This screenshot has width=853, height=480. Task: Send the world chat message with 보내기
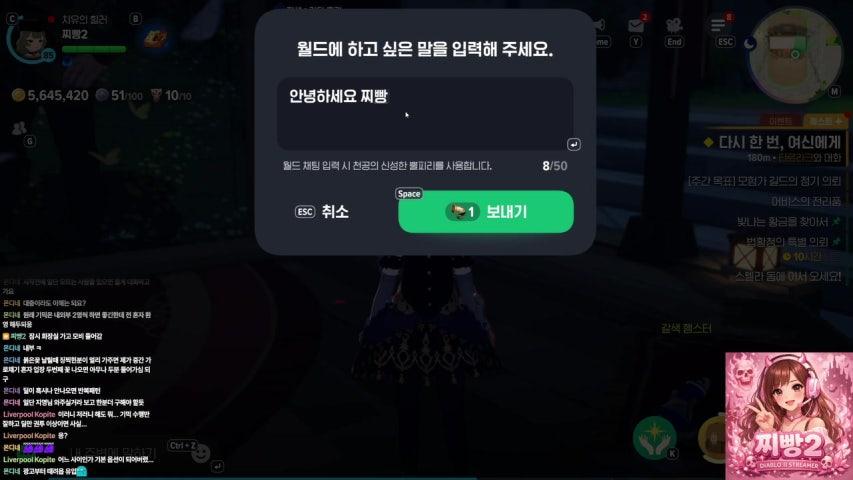[486, 212]
